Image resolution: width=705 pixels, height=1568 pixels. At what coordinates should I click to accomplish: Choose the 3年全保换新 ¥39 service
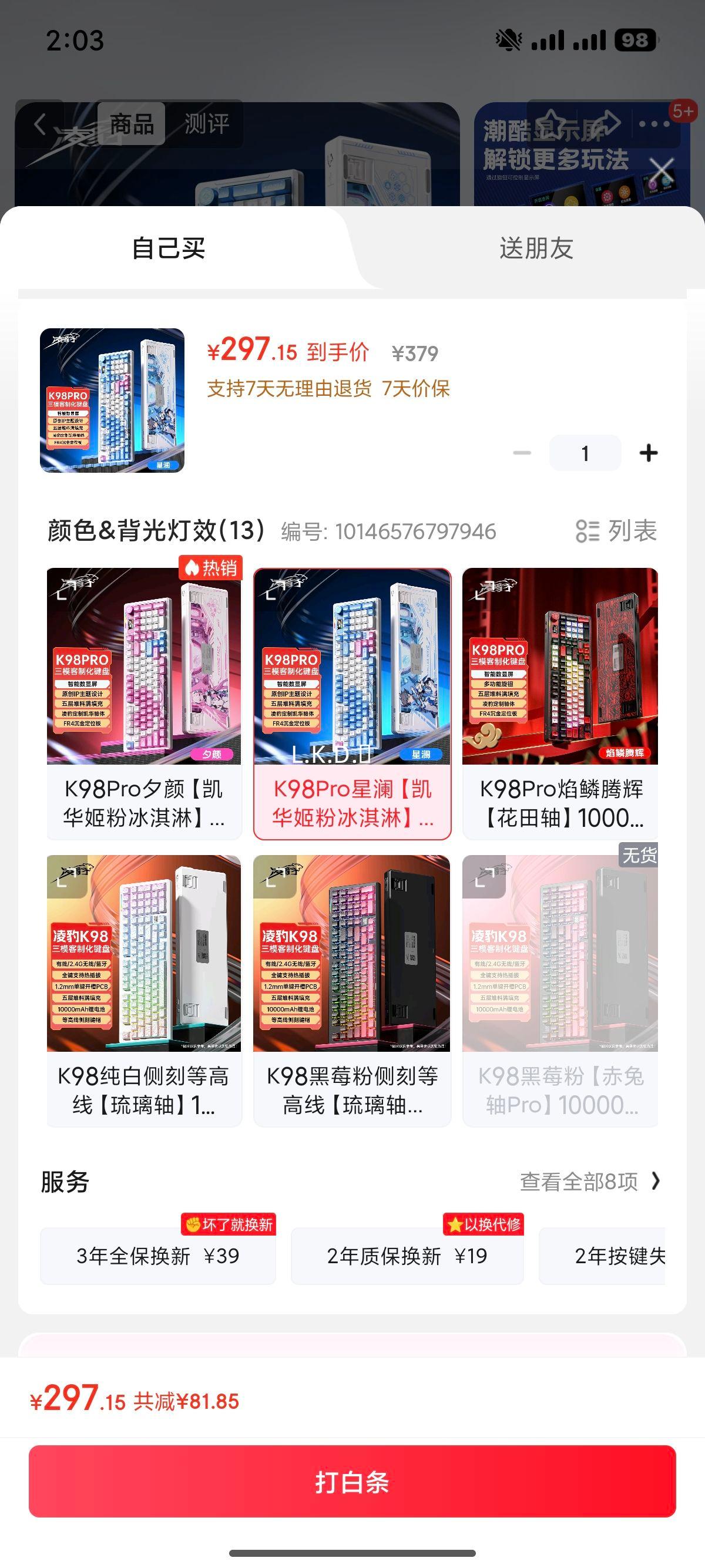[x=157, y=1256]
